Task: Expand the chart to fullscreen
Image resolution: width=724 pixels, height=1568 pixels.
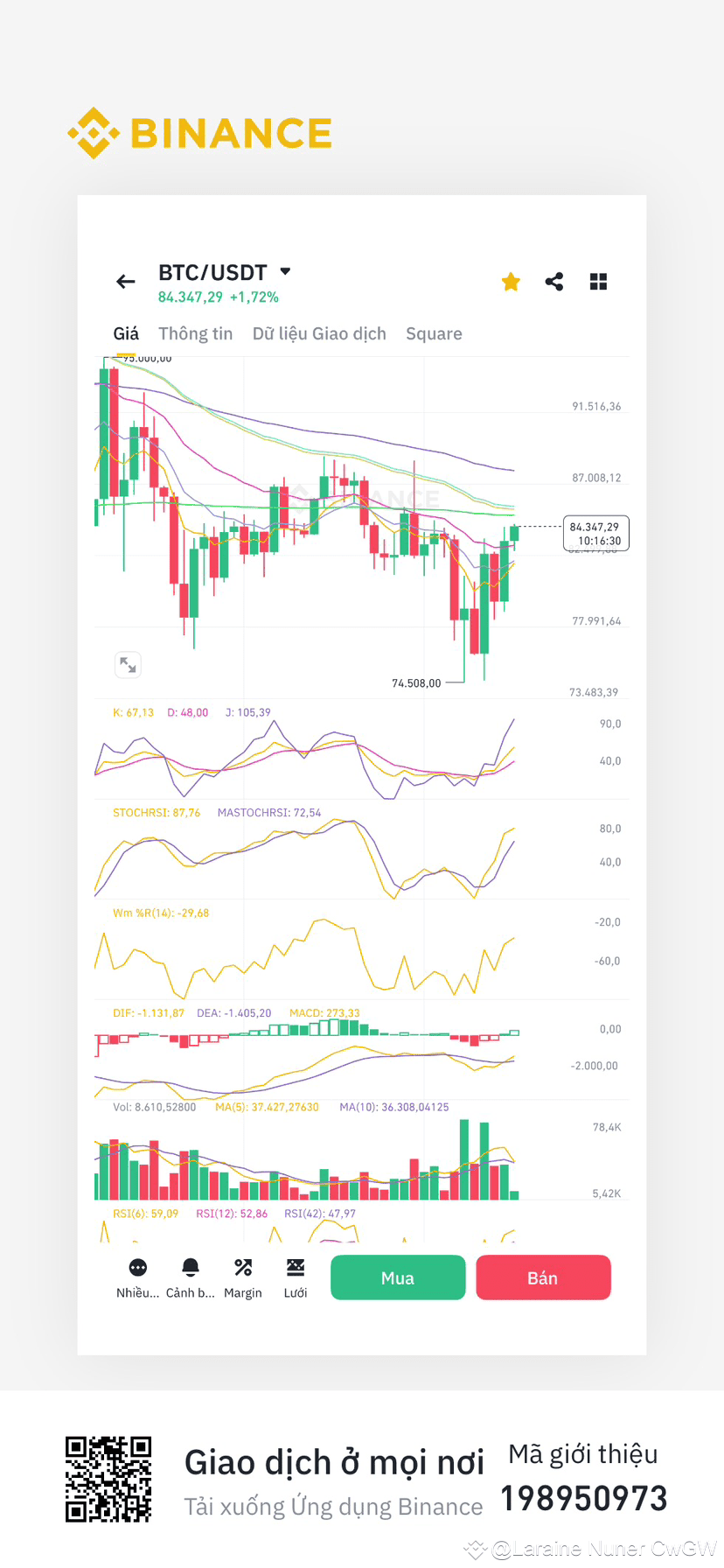Action: point(128,664)
